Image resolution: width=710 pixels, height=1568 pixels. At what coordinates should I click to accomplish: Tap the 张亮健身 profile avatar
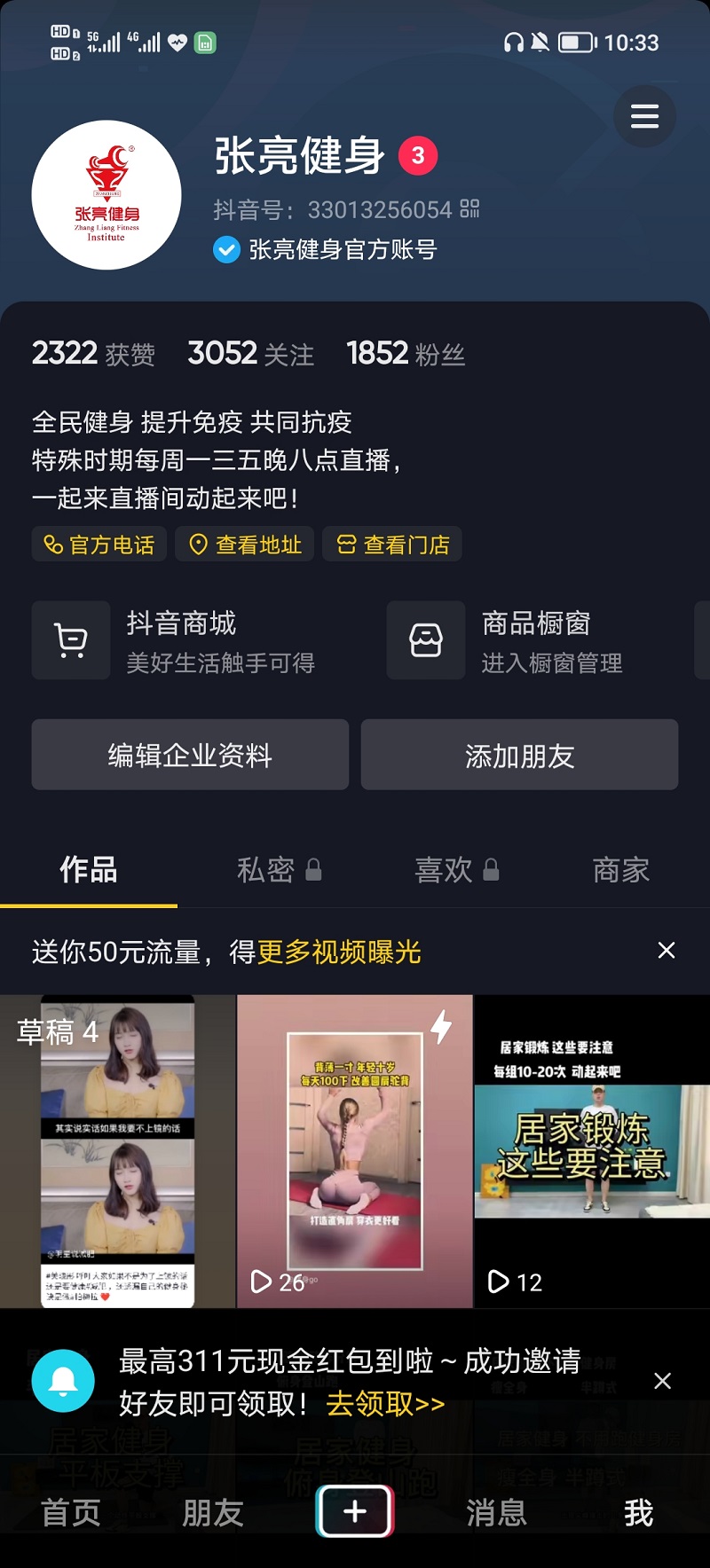pos(106,195)
